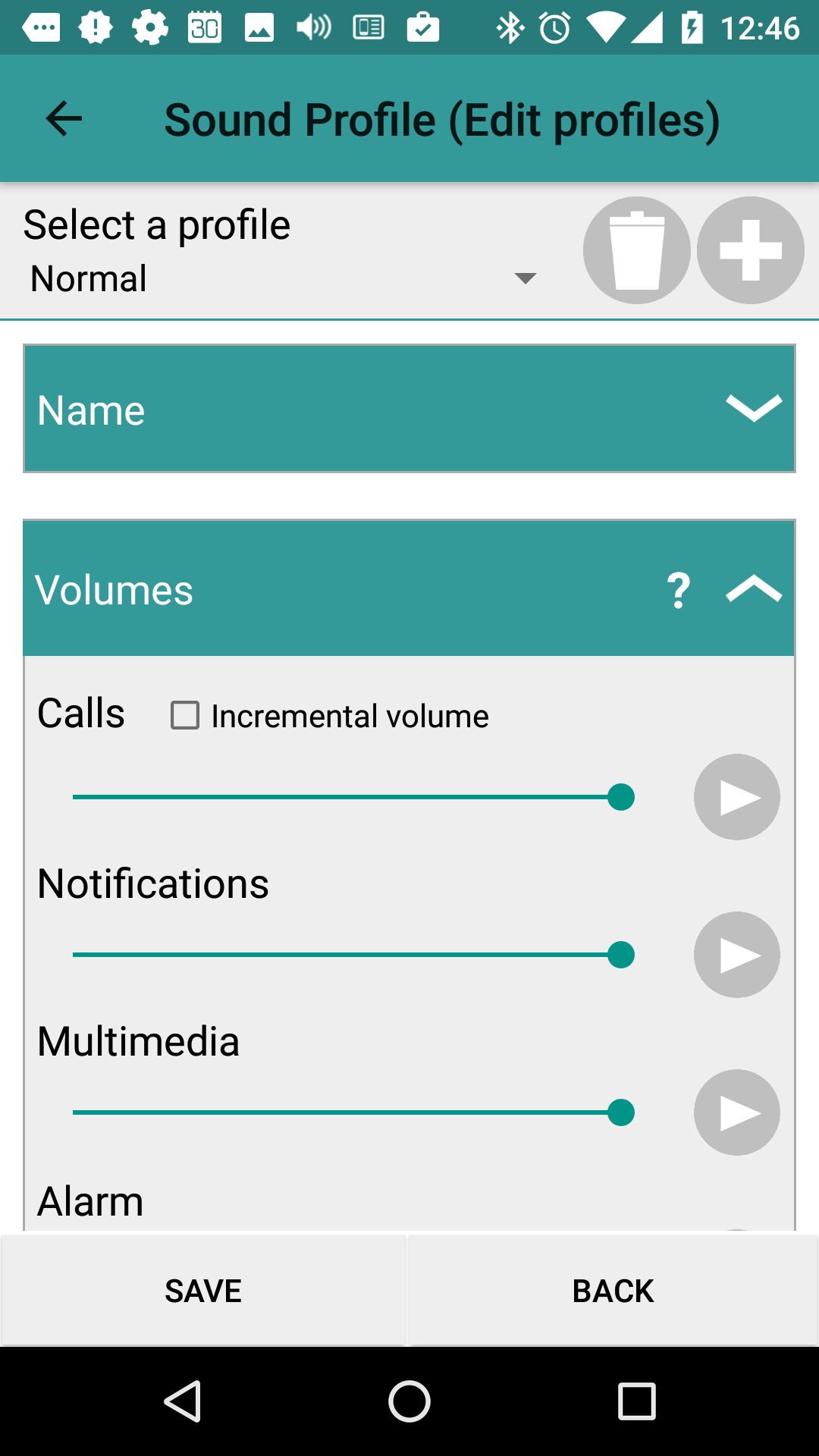This screenshot has height=1456, width=819.
Task: Collapse the Volumes section
Action: click(754, 589)
